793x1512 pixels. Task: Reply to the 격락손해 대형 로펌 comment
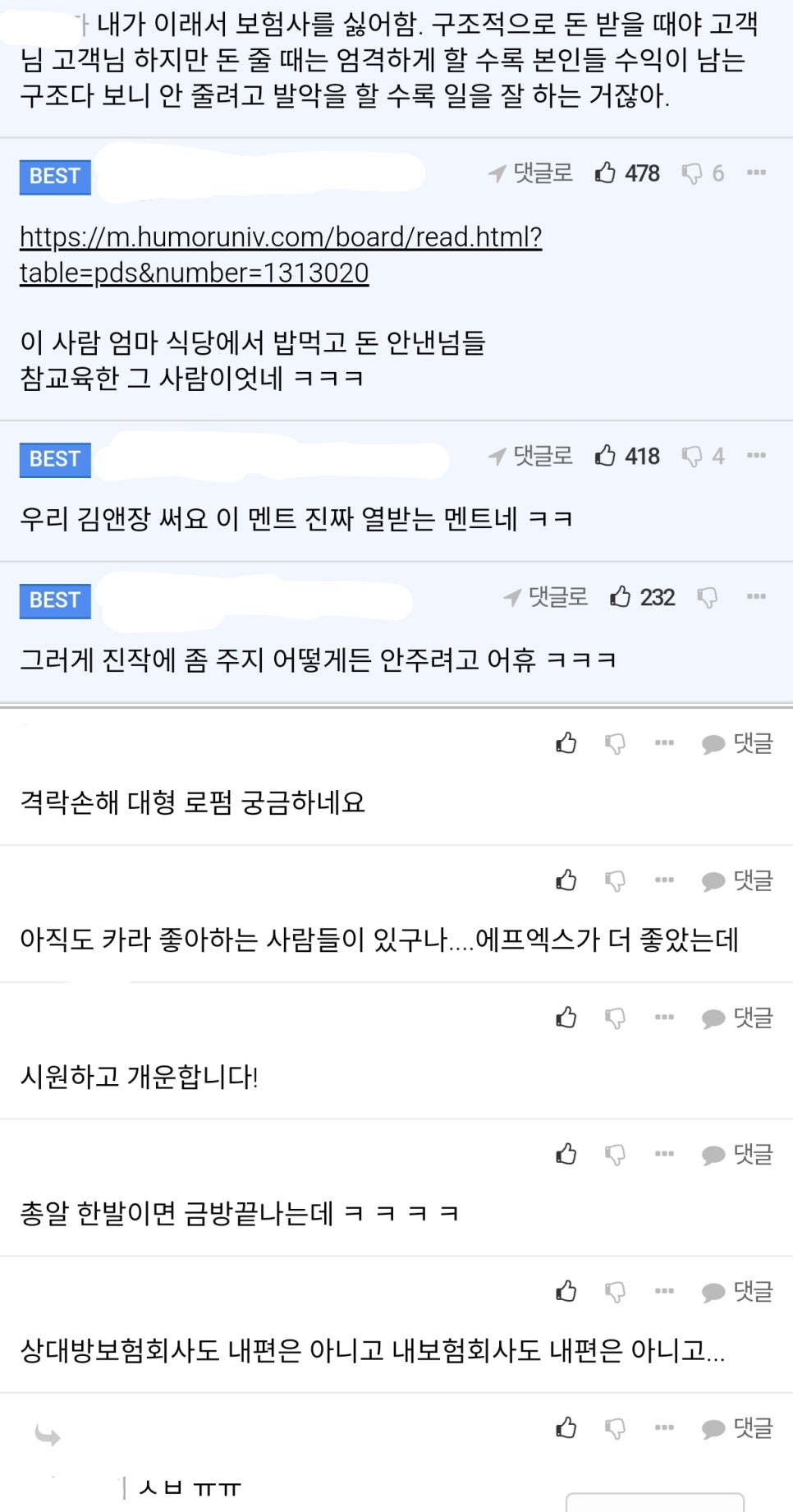click(737, 743)
